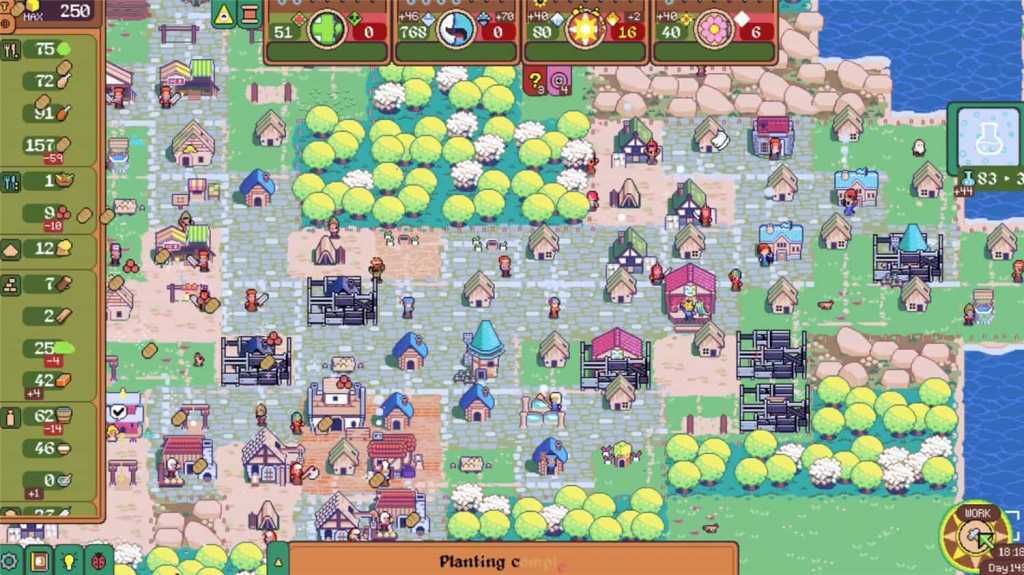Open the pink flower season card
The height and width of the screenshot is (575, 1024).
713,30
